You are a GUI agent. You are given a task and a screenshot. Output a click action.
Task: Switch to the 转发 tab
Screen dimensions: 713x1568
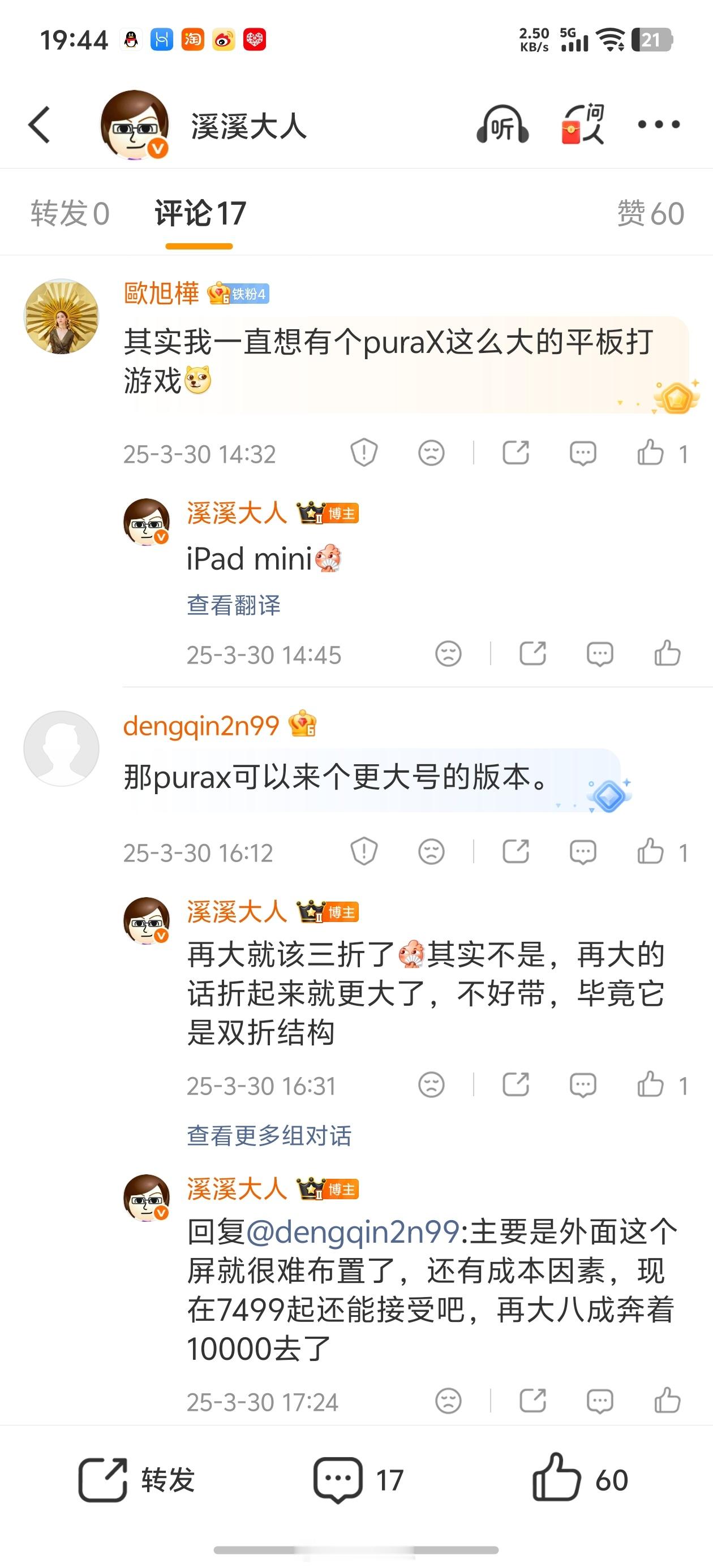(70, 213)
